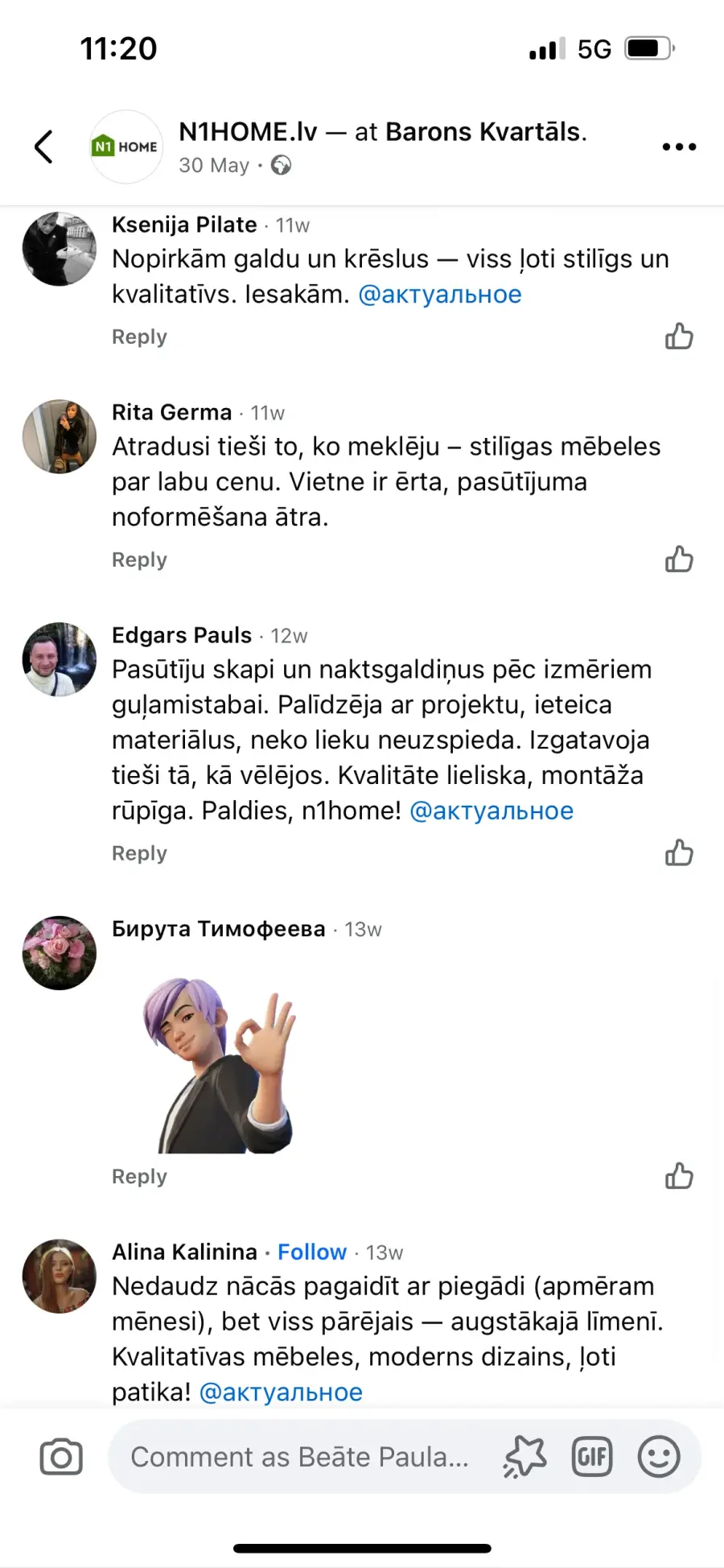Go back from the N1HOME.lv post
This screenshot has height=1568, width=724.
coord(44,146)
